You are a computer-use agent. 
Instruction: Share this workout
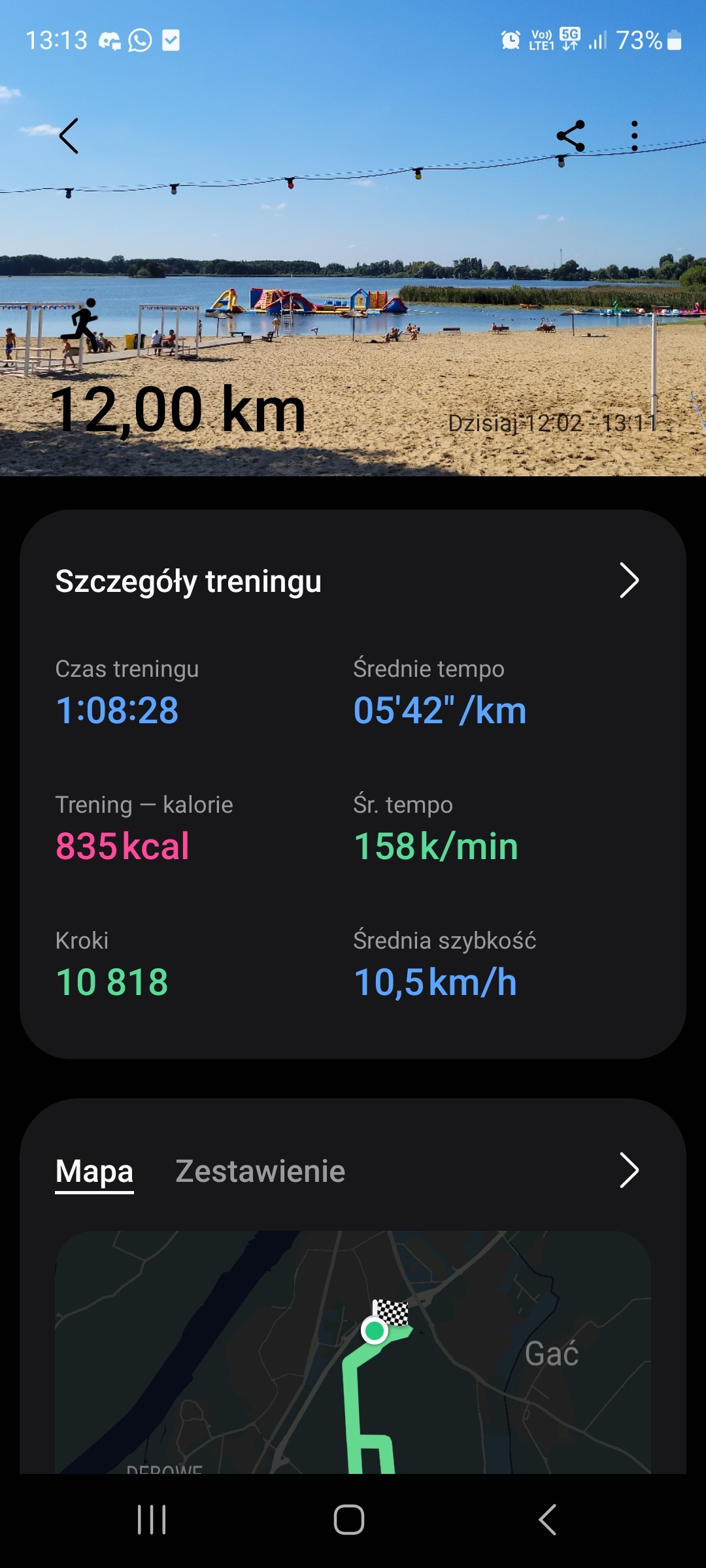coord(570,136)
